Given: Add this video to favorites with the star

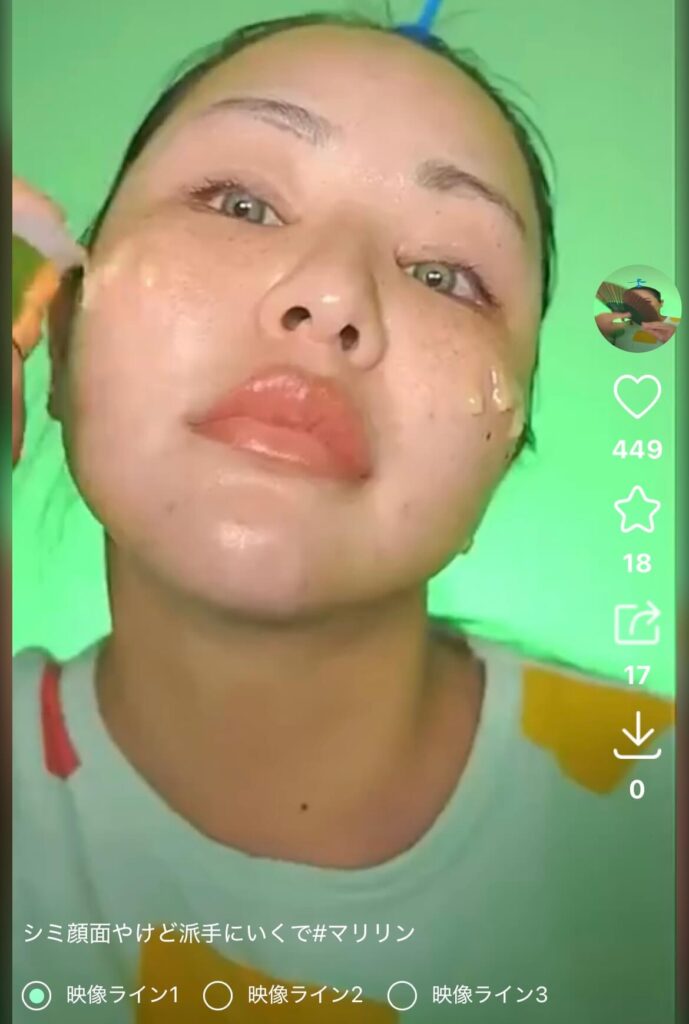Looking at the screenshot, I should click(637, 510).
